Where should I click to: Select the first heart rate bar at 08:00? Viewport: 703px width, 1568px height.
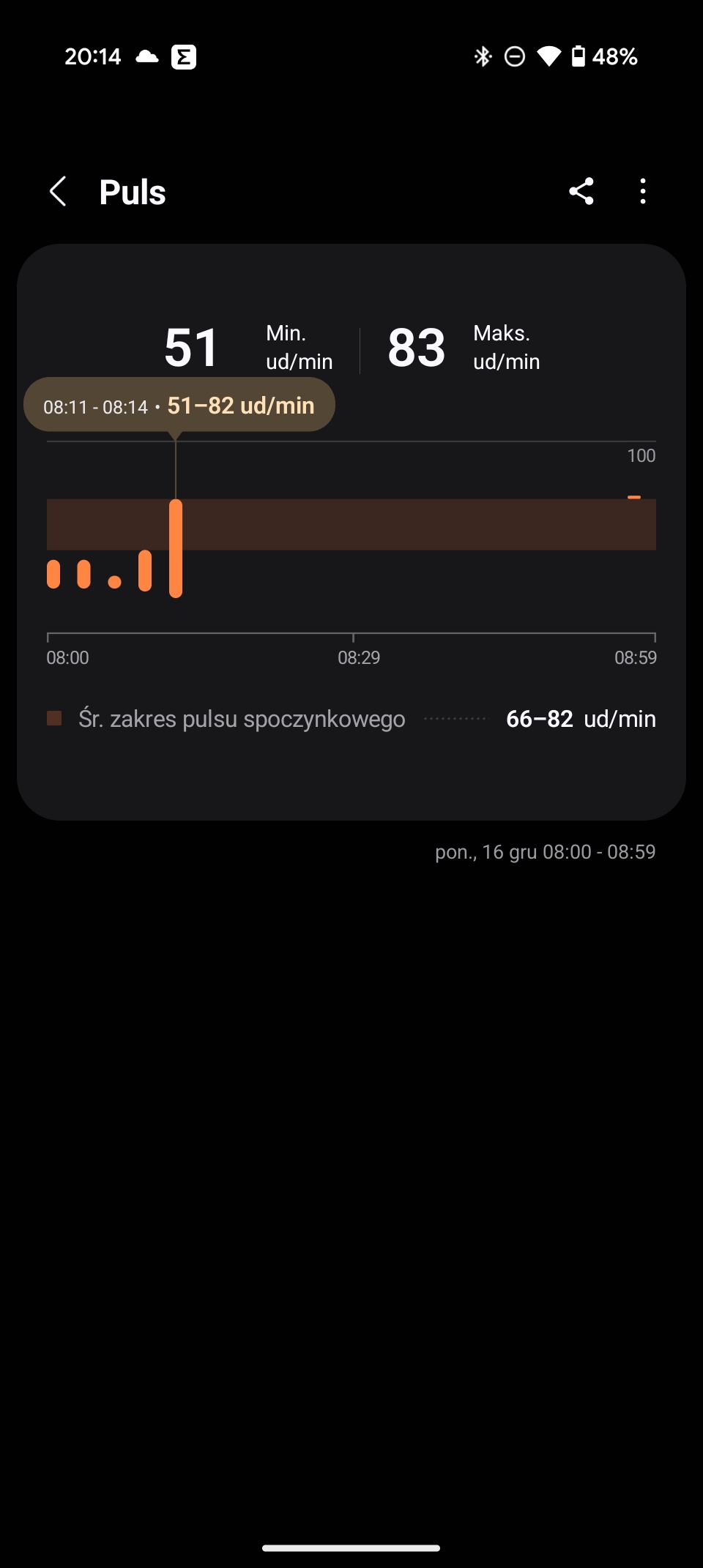(53, 574)
